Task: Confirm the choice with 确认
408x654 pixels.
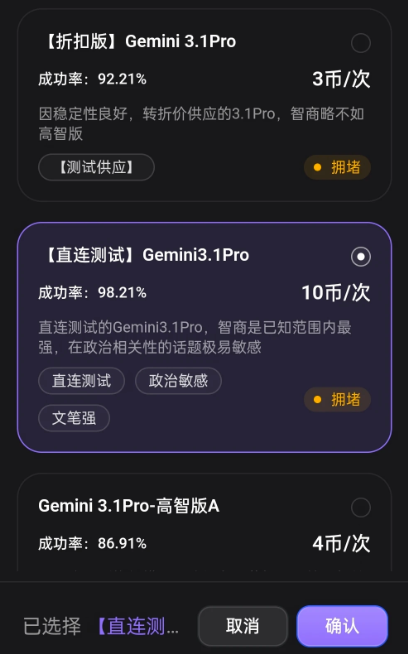Action: tap(342, 626)
